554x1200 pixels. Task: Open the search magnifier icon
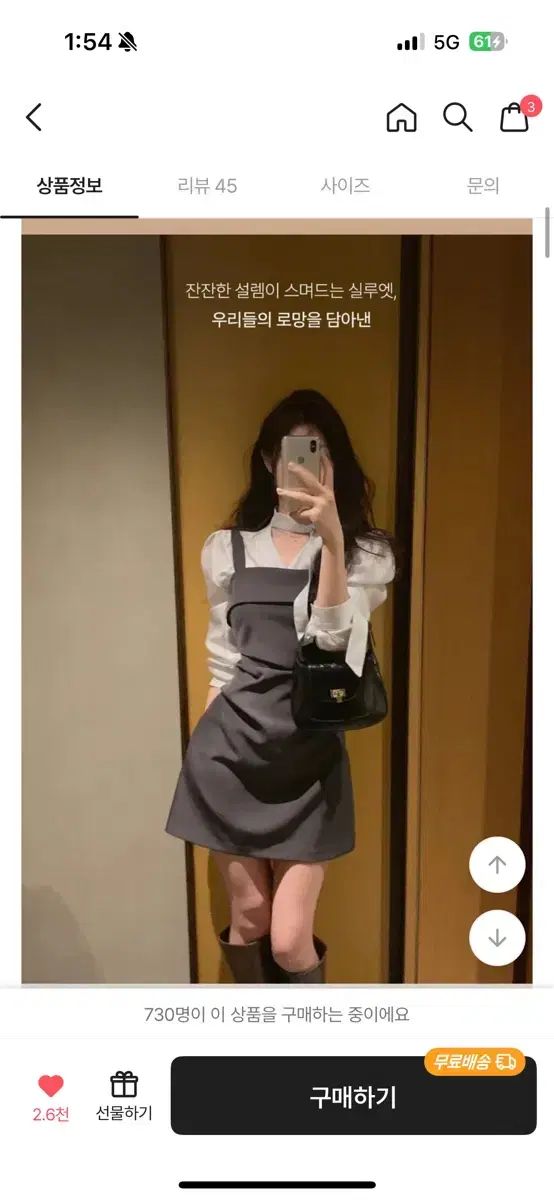coord(458,117)
